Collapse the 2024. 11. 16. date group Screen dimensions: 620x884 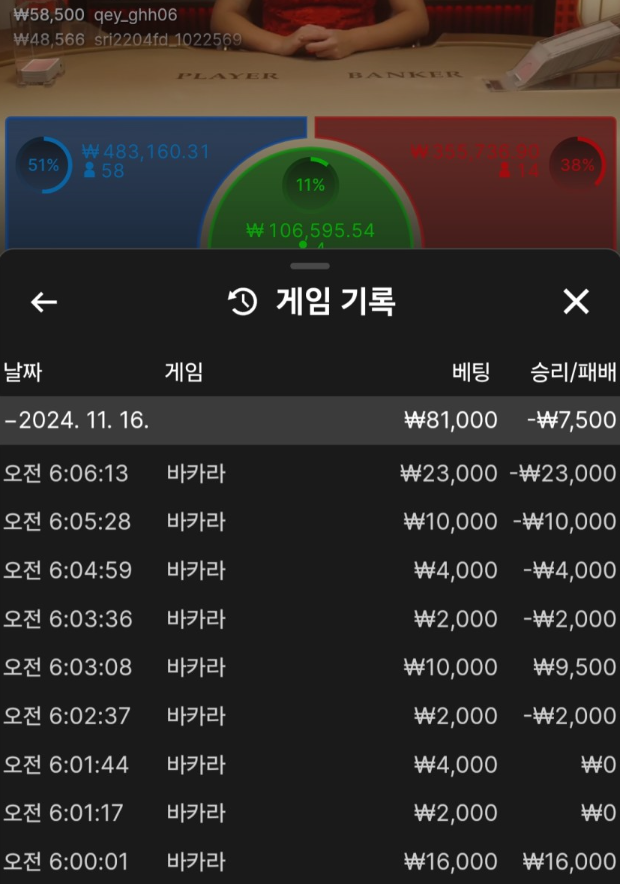pos(310,420)
